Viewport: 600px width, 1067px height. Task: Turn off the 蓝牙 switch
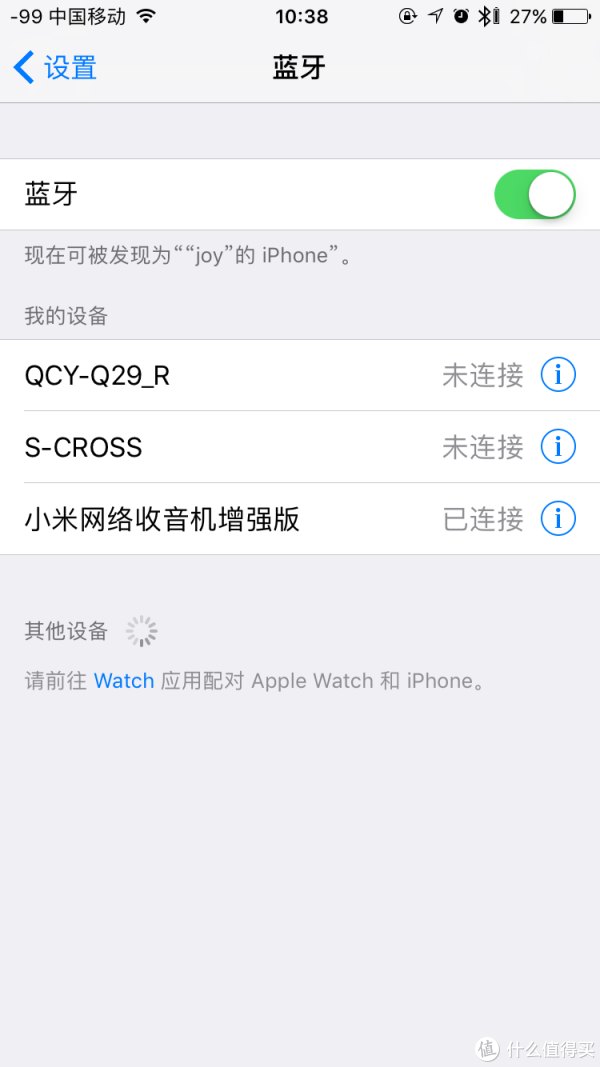click(x=535, y=195)
